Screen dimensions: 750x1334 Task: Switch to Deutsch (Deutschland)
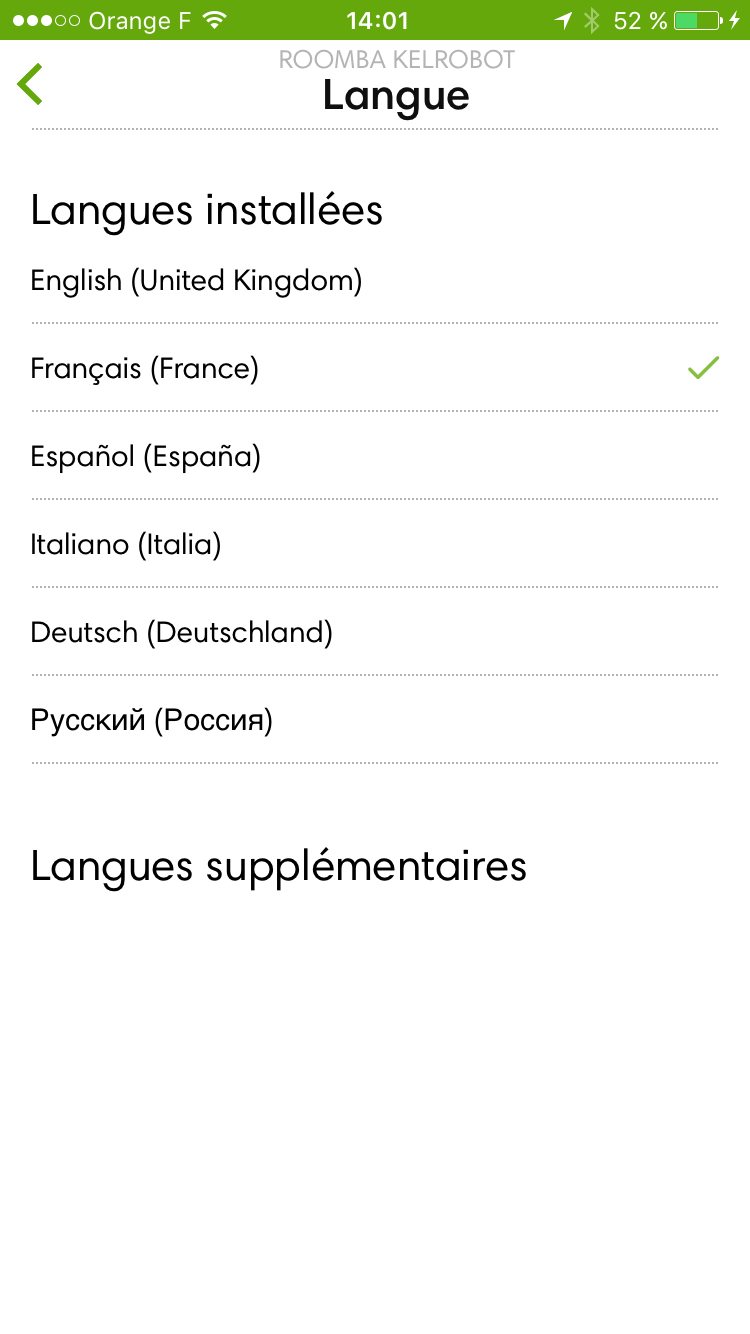pos(375,633)
